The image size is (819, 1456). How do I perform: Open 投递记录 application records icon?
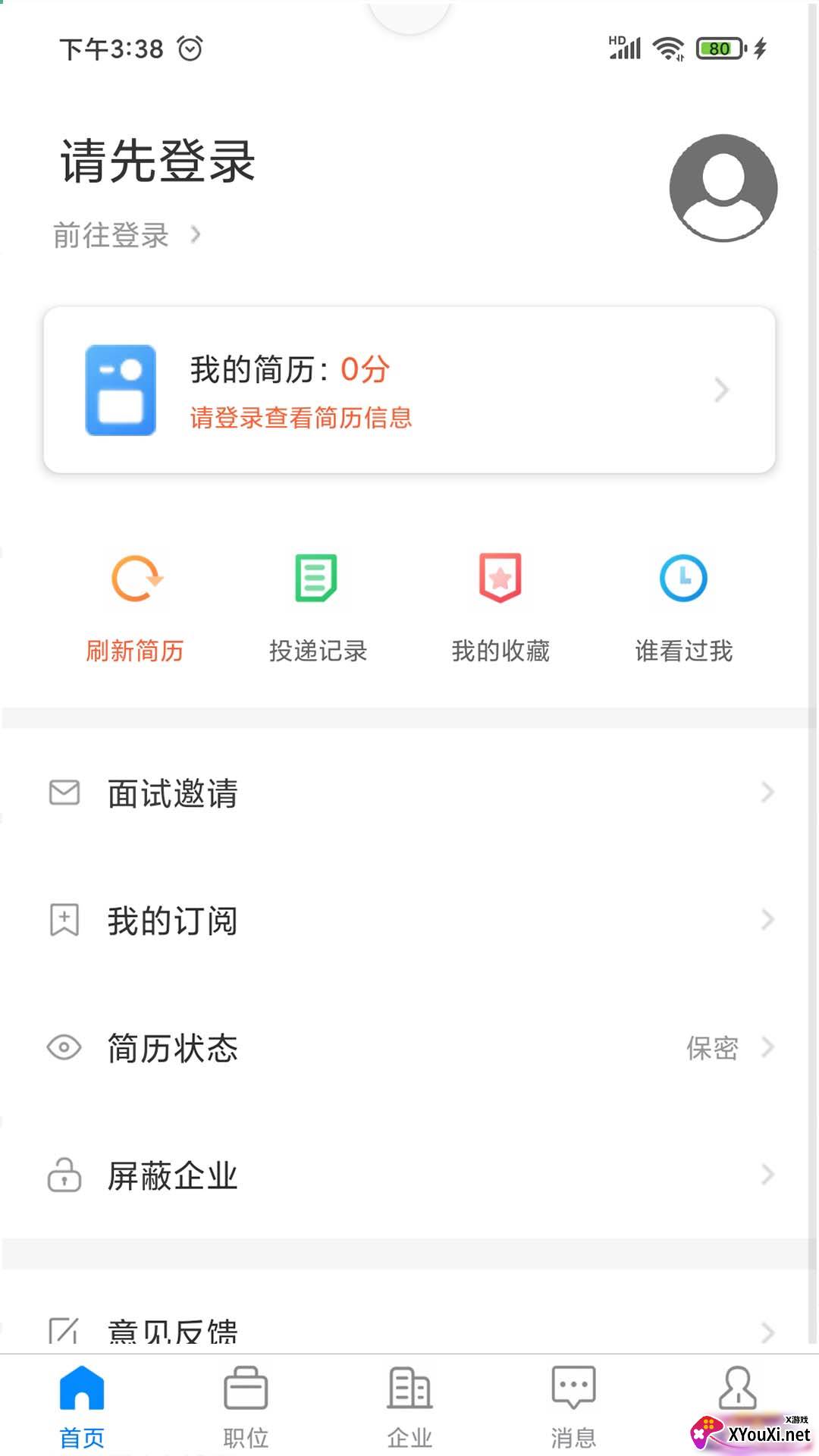pos(318,579)
